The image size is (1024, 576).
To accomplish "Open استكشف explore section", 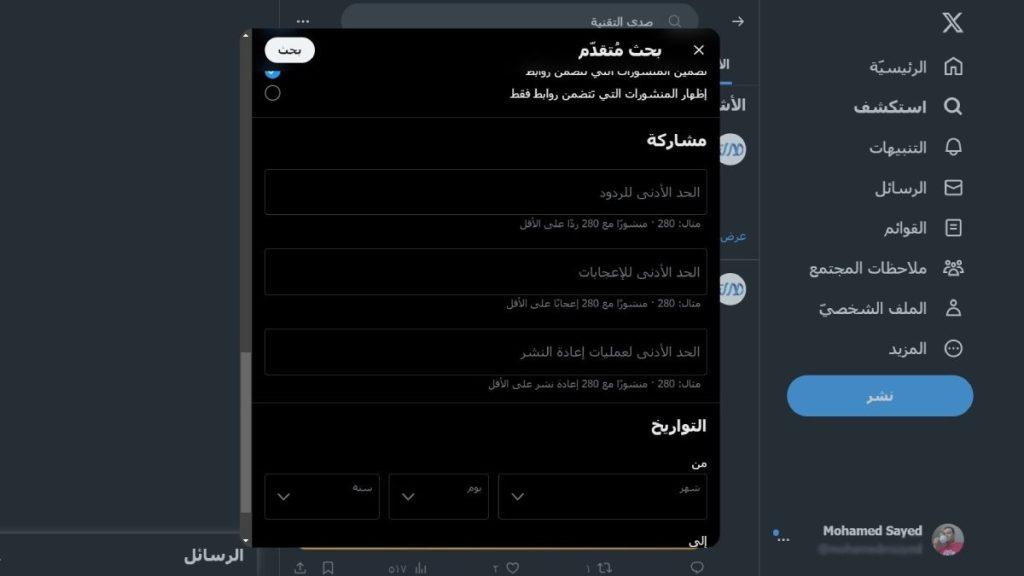I will coord(907,107).
